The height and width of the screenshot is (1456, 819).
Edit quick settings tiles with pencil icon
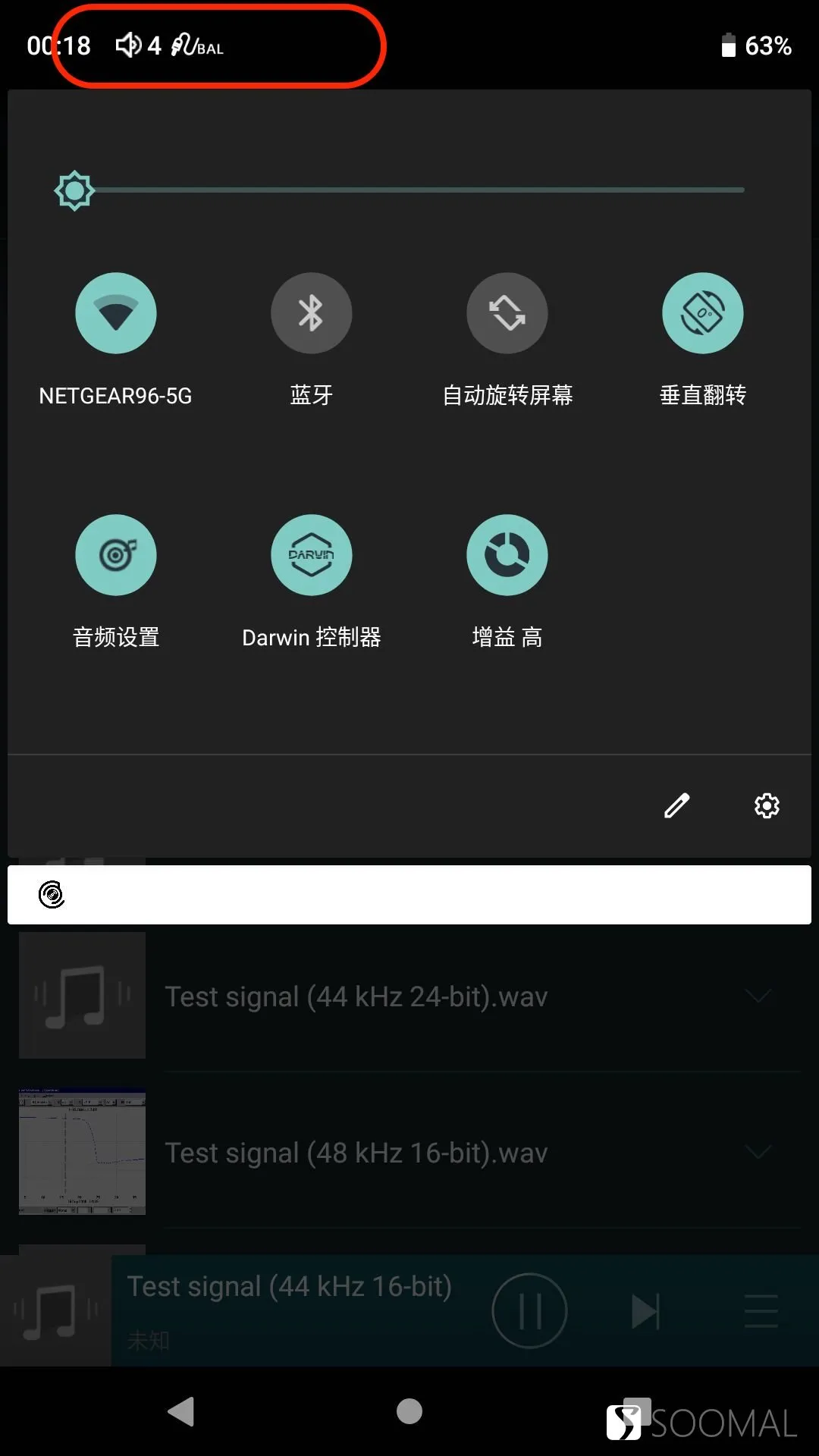pyautogui.click(x=676, y=805)
